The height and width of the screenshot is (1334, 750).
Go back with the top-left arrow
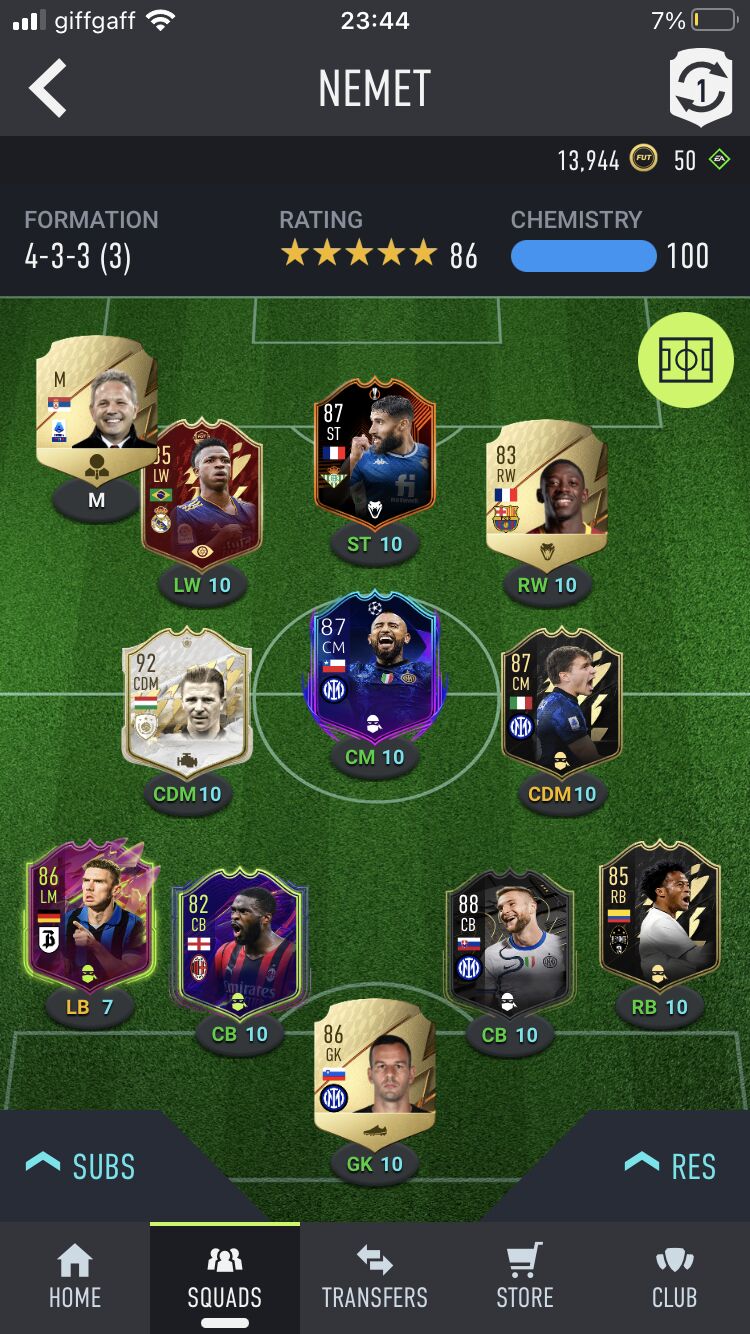(47, 88)
